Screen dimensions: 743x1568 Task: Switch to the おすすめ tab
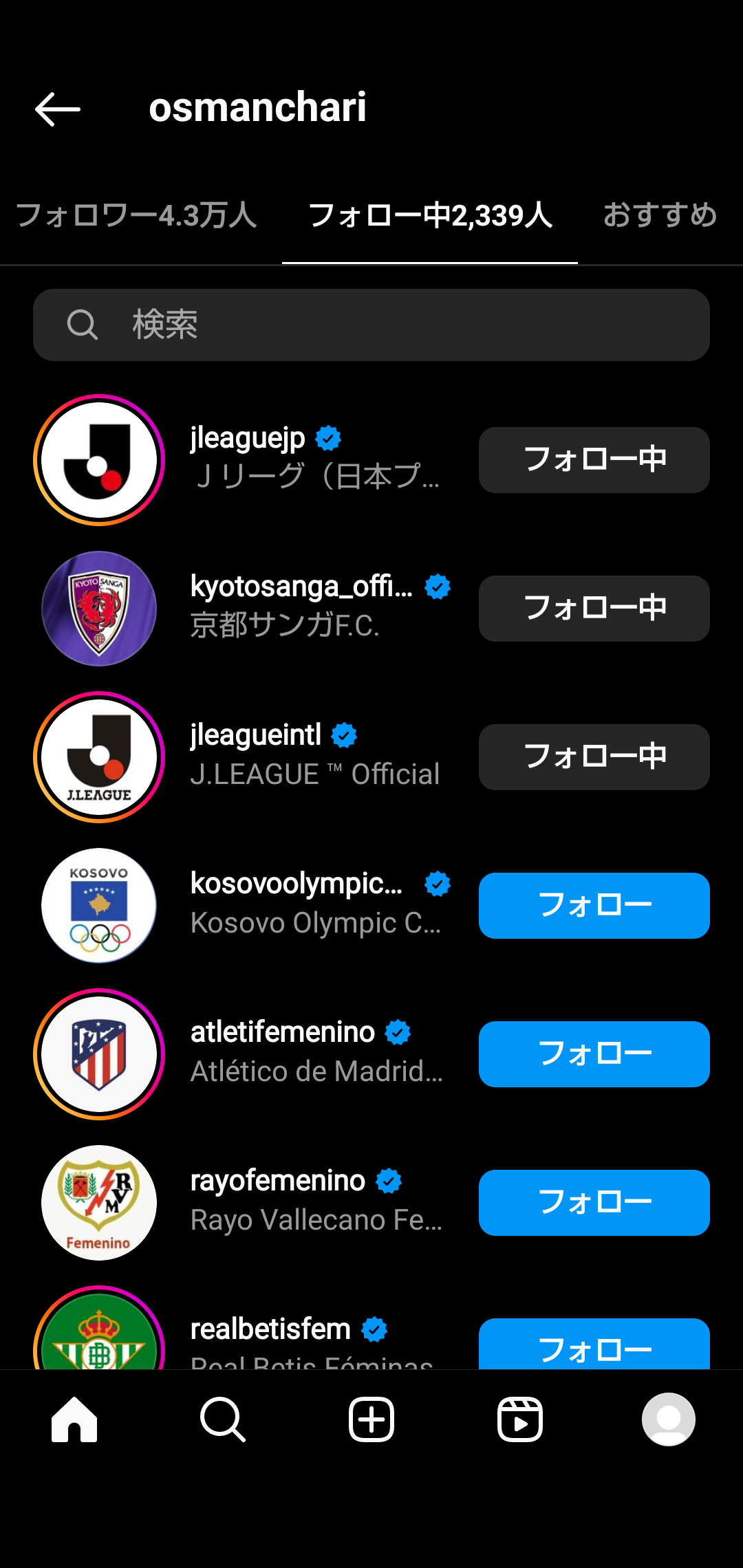coord(660,216)
